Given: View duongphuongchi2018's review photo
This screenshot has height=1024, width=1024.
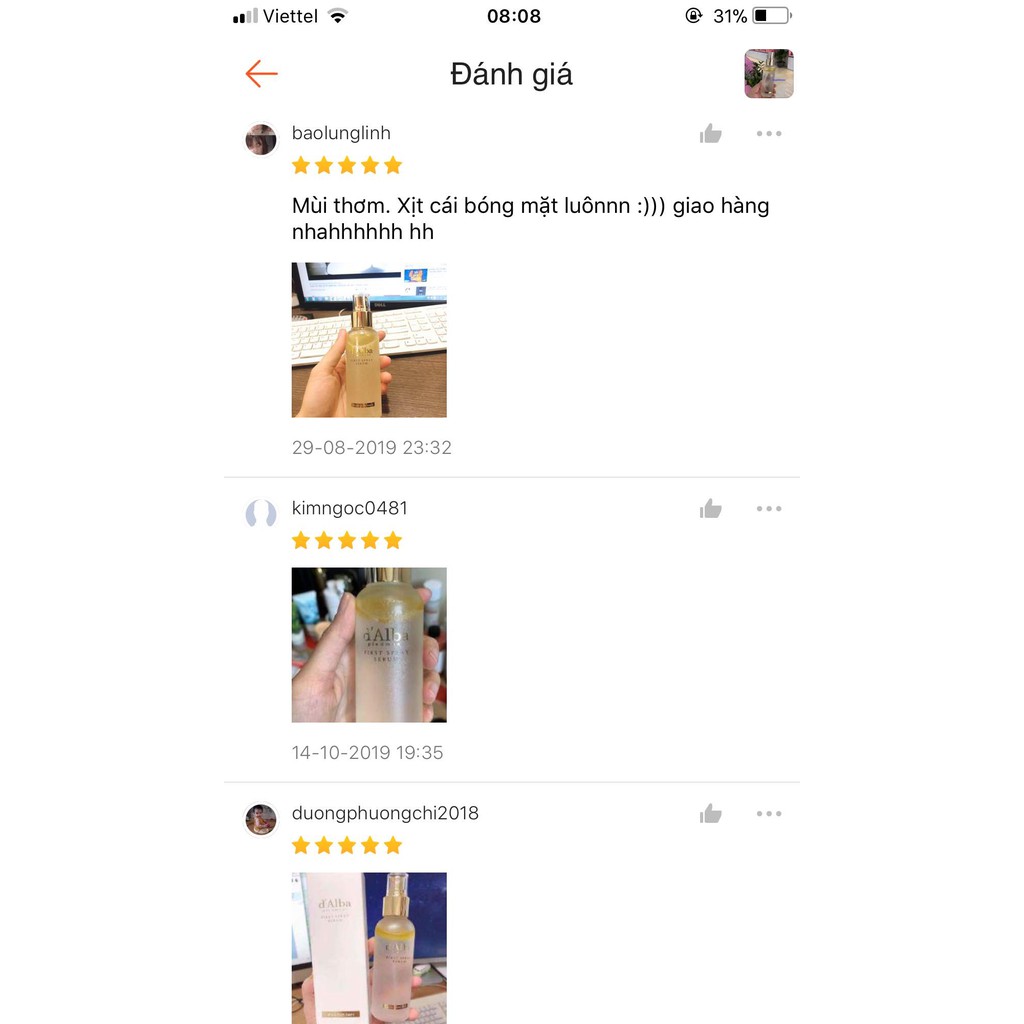Looking at the screenshot, I should pos(369,948).
